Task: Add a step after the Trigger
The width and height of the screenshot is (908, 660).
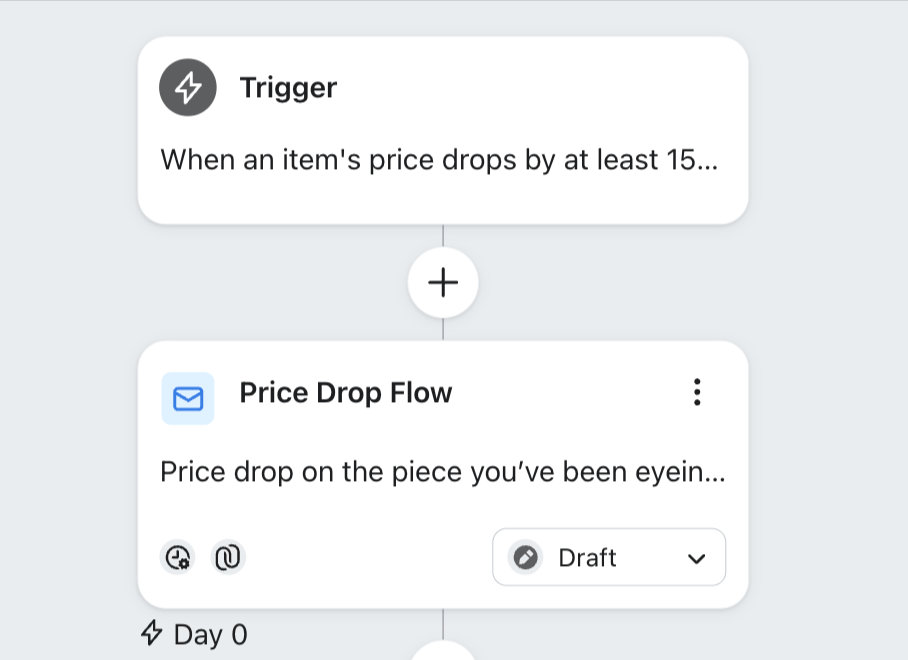Action: coord(443,283)
